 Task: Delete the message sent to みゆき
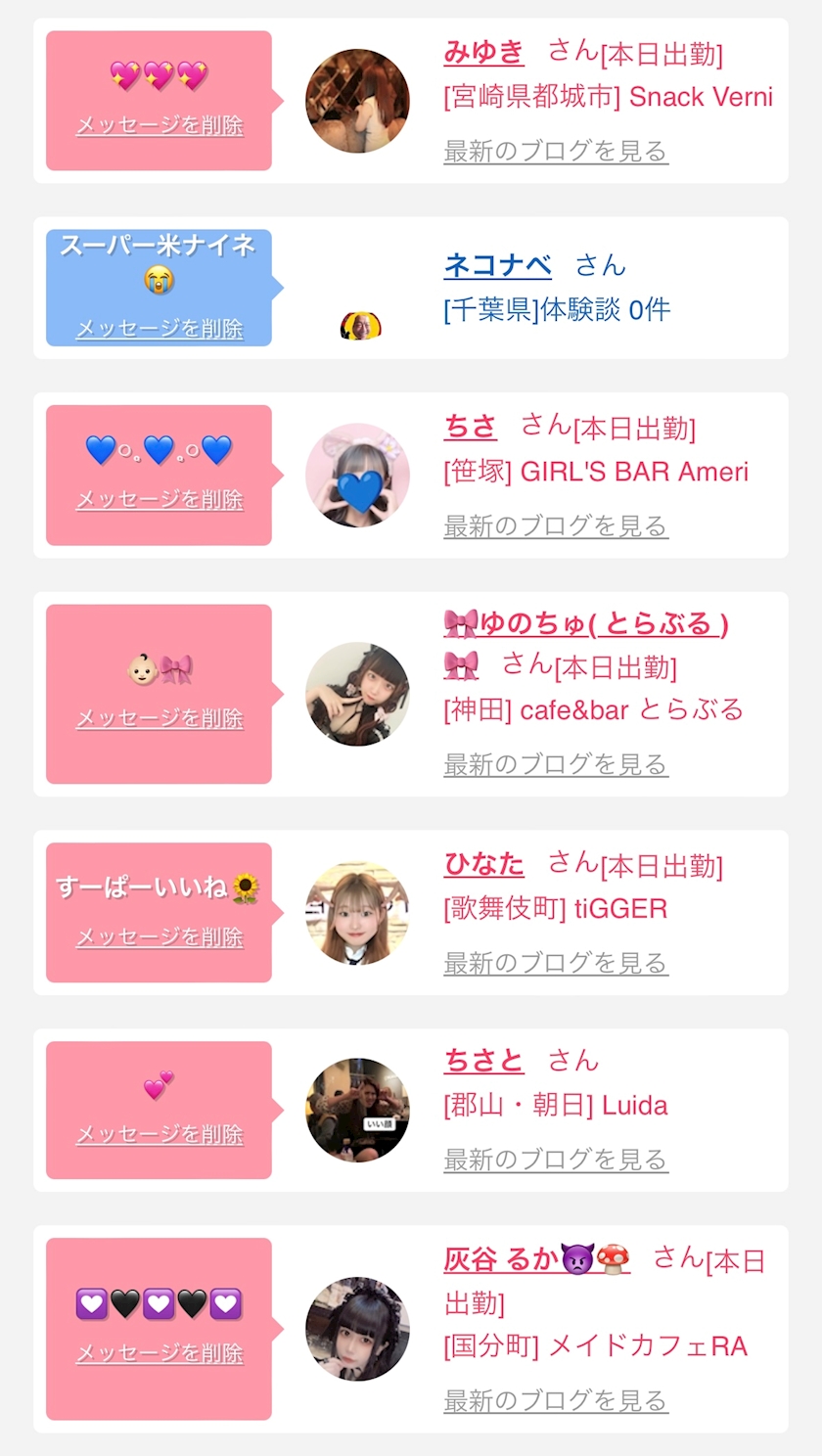pos(160,126)
